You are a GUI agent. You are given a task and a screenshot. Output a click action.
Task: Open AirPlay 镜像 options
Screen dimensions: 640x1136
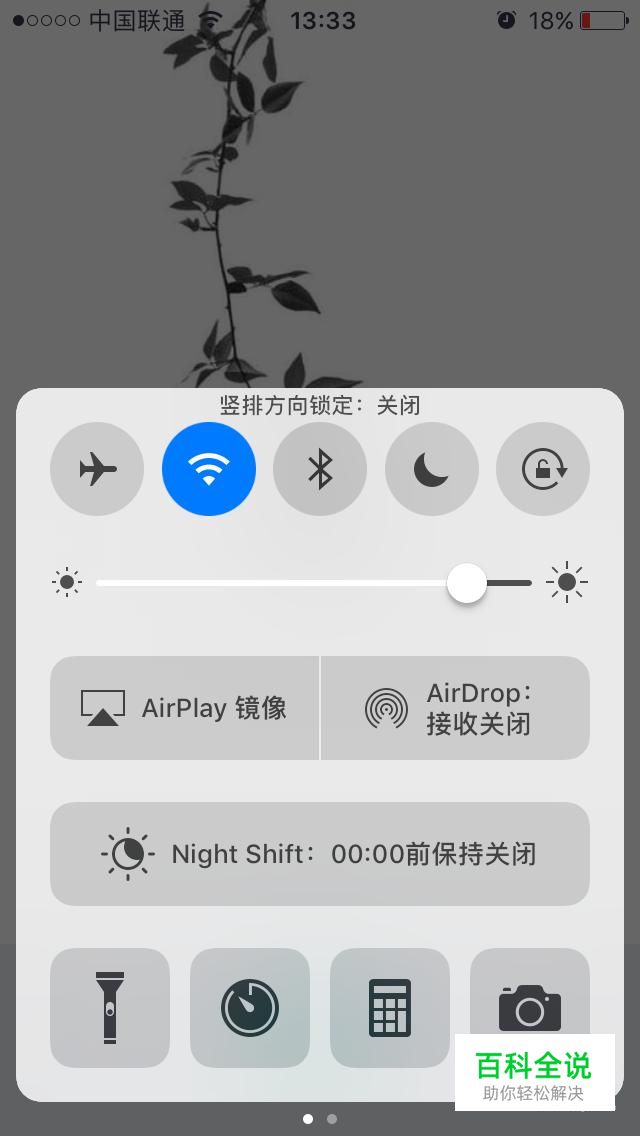click(185, 708)
